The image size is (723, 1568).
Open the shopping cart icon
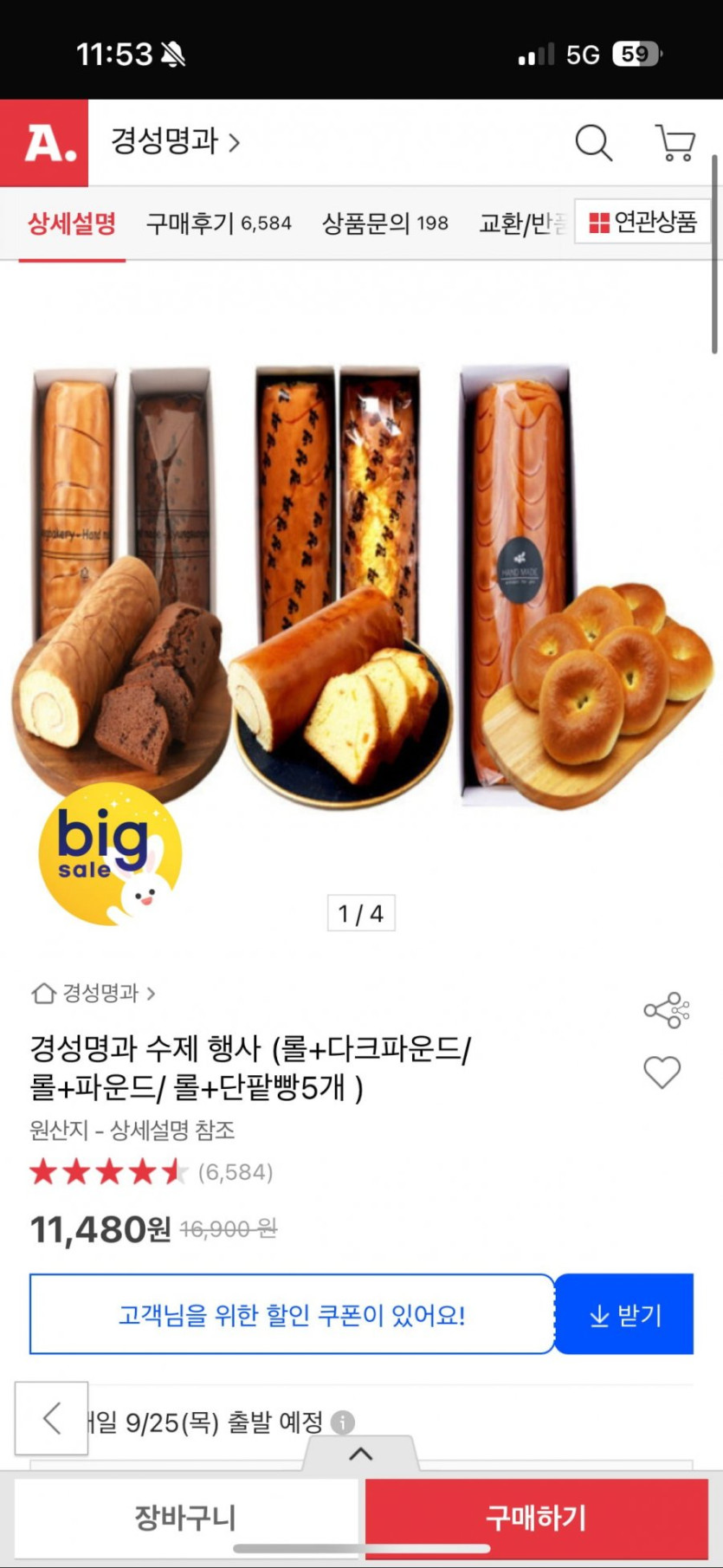(x=675, y=143)
